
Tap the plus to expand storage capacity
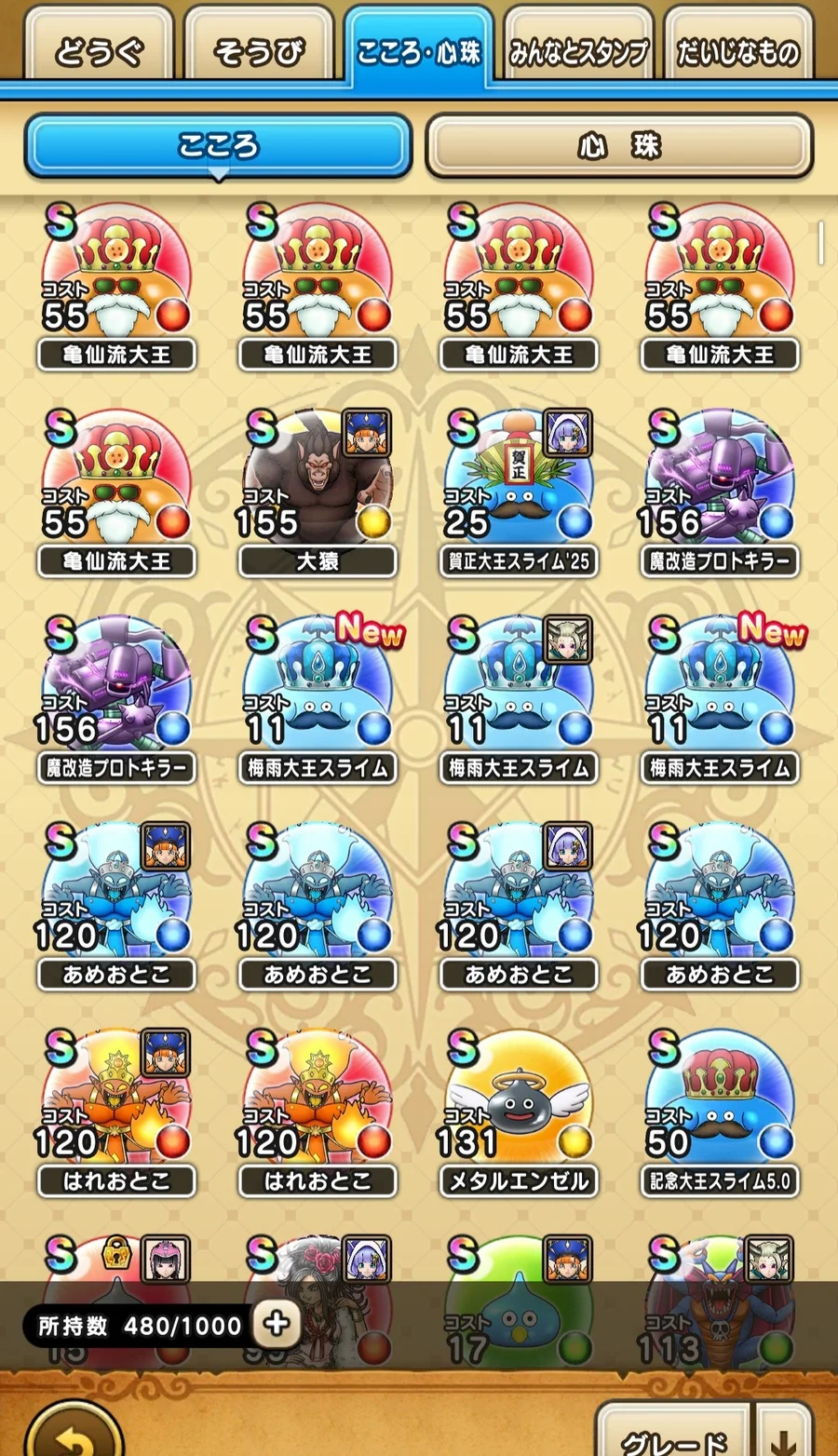(x=277, y=1323)
